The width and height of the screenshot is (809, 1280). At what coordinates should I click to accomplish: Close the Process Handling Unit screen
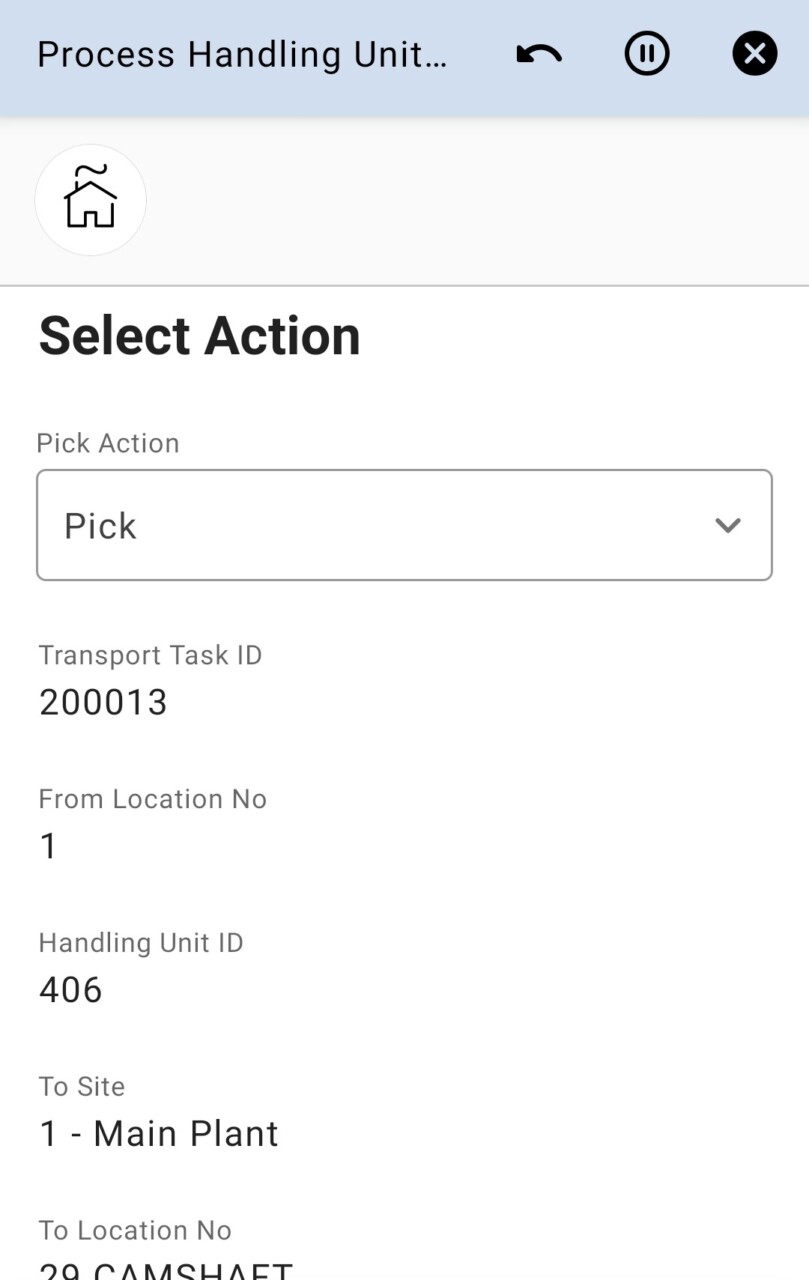(x=754, y=54)
